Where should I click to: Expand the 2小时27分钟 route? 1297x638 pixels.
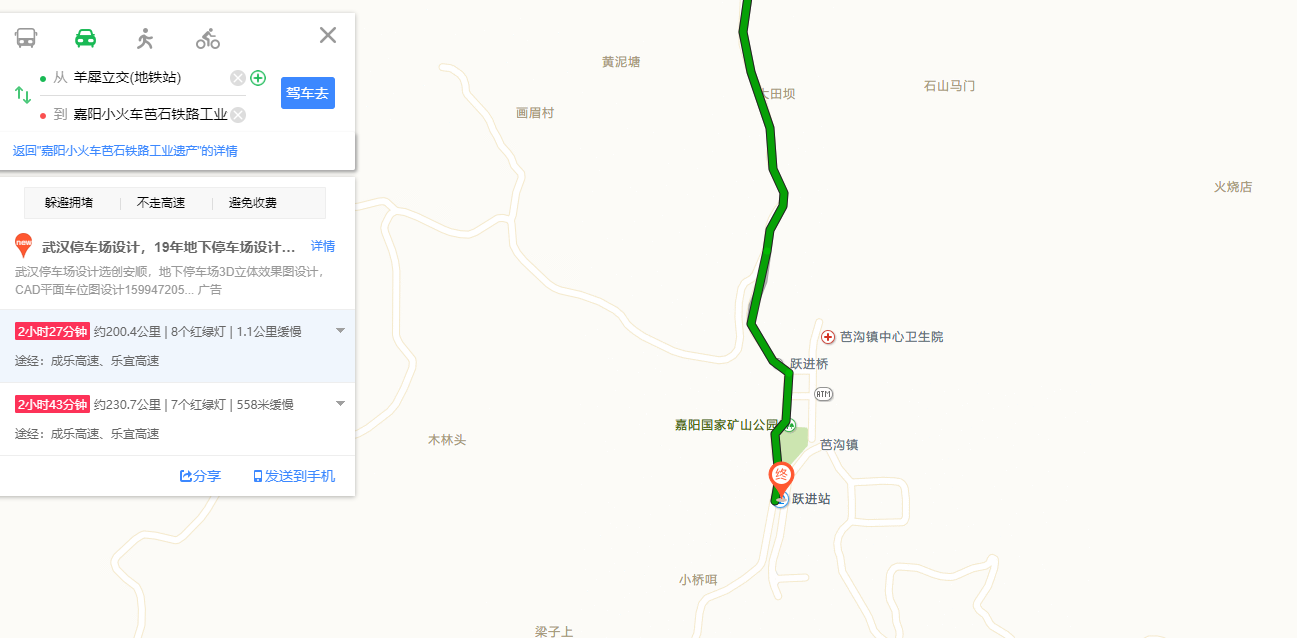(340, 331)
